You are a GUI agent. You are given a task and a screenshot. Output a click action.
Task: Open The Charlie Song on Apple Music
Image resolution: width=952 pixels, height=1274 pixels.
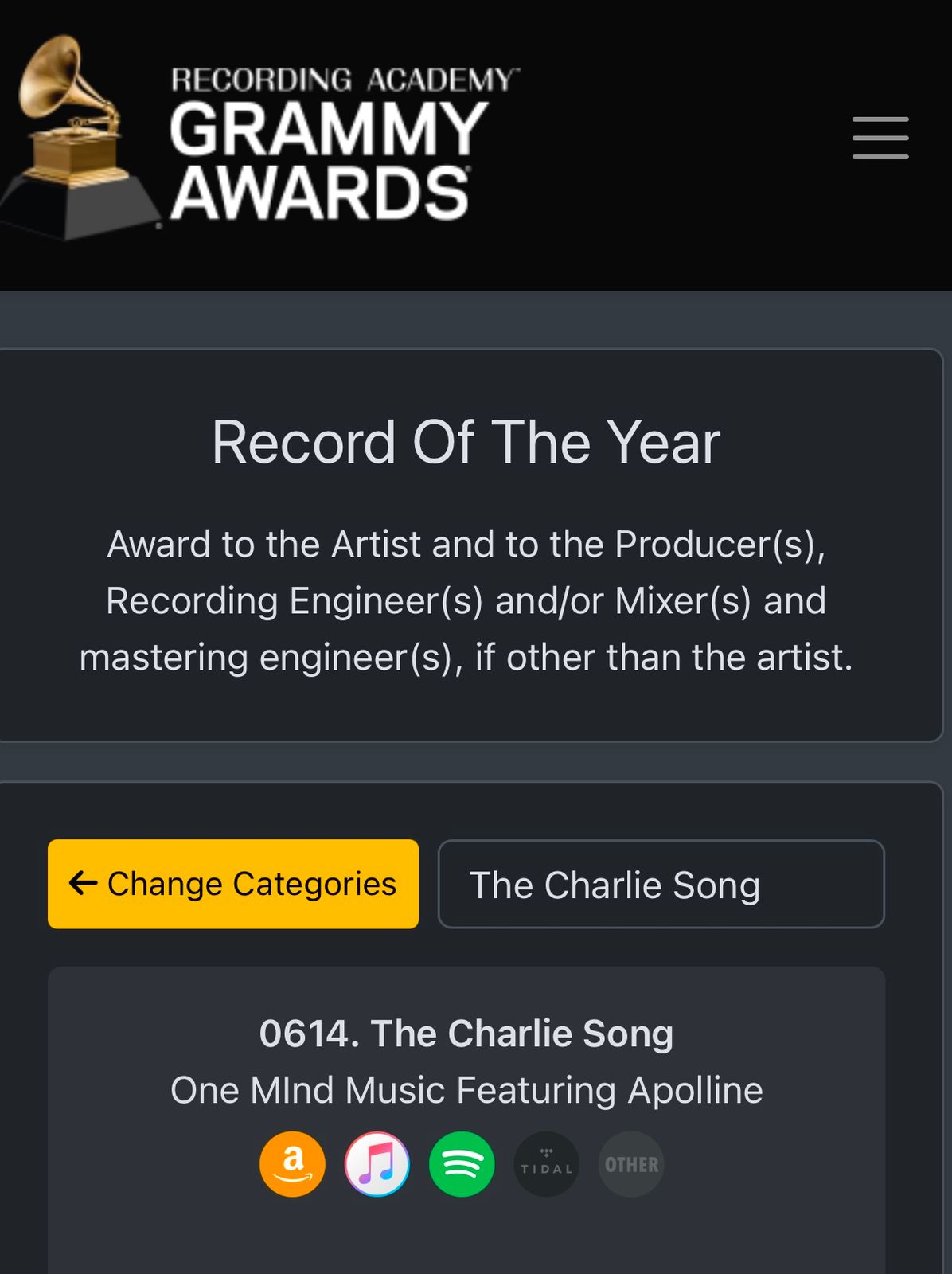click(x=377, y=1163)
